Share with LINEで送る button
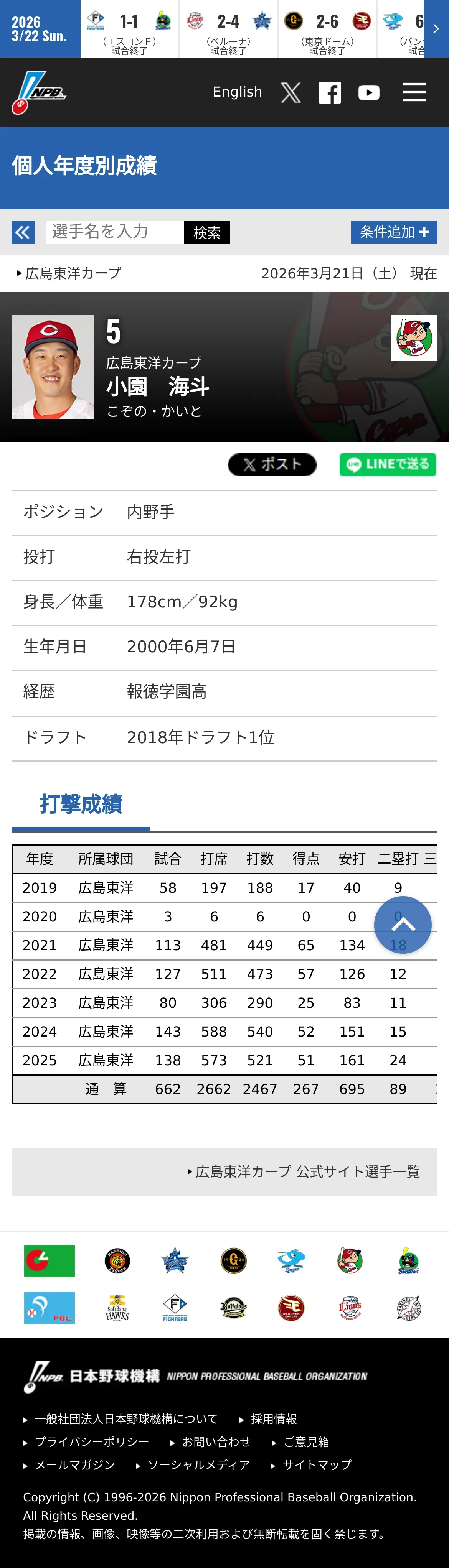This screenshot has height=1568, width=449. (x=388, y=464)
